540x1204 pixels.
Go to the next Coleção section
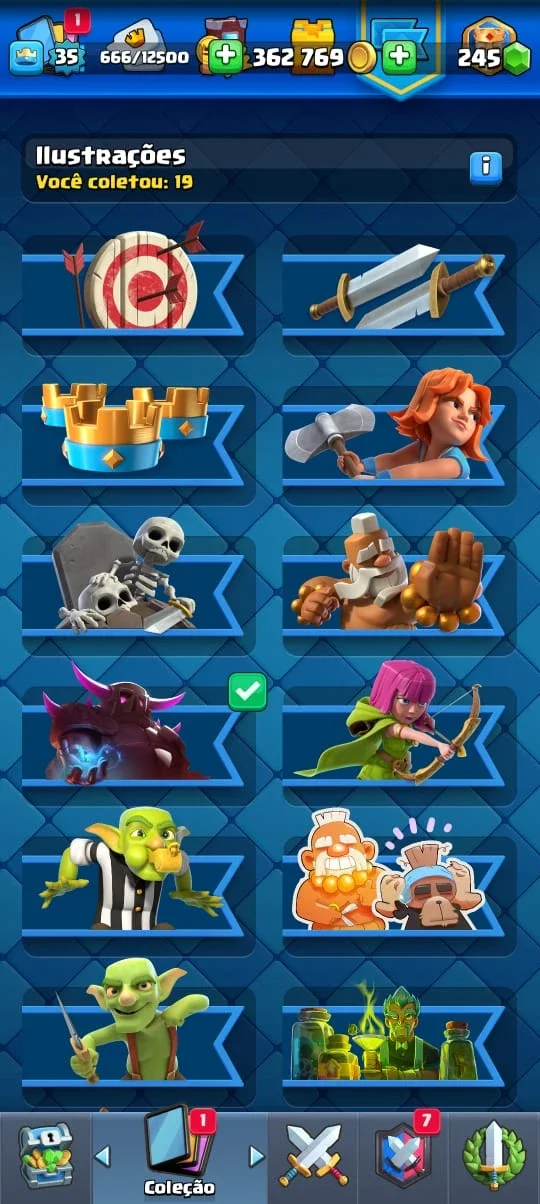point(256,1156)
